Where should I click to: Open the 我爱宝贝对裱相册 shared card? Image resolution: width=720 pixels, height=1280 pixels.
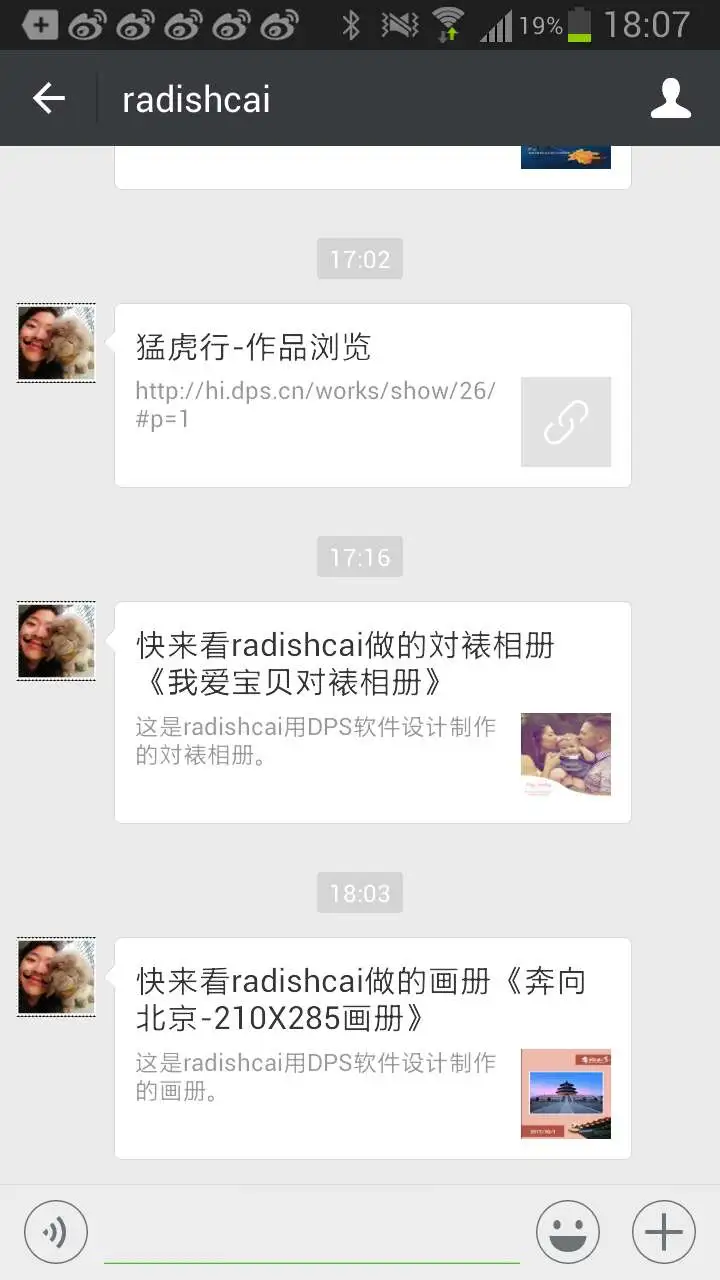click(372, 712)
